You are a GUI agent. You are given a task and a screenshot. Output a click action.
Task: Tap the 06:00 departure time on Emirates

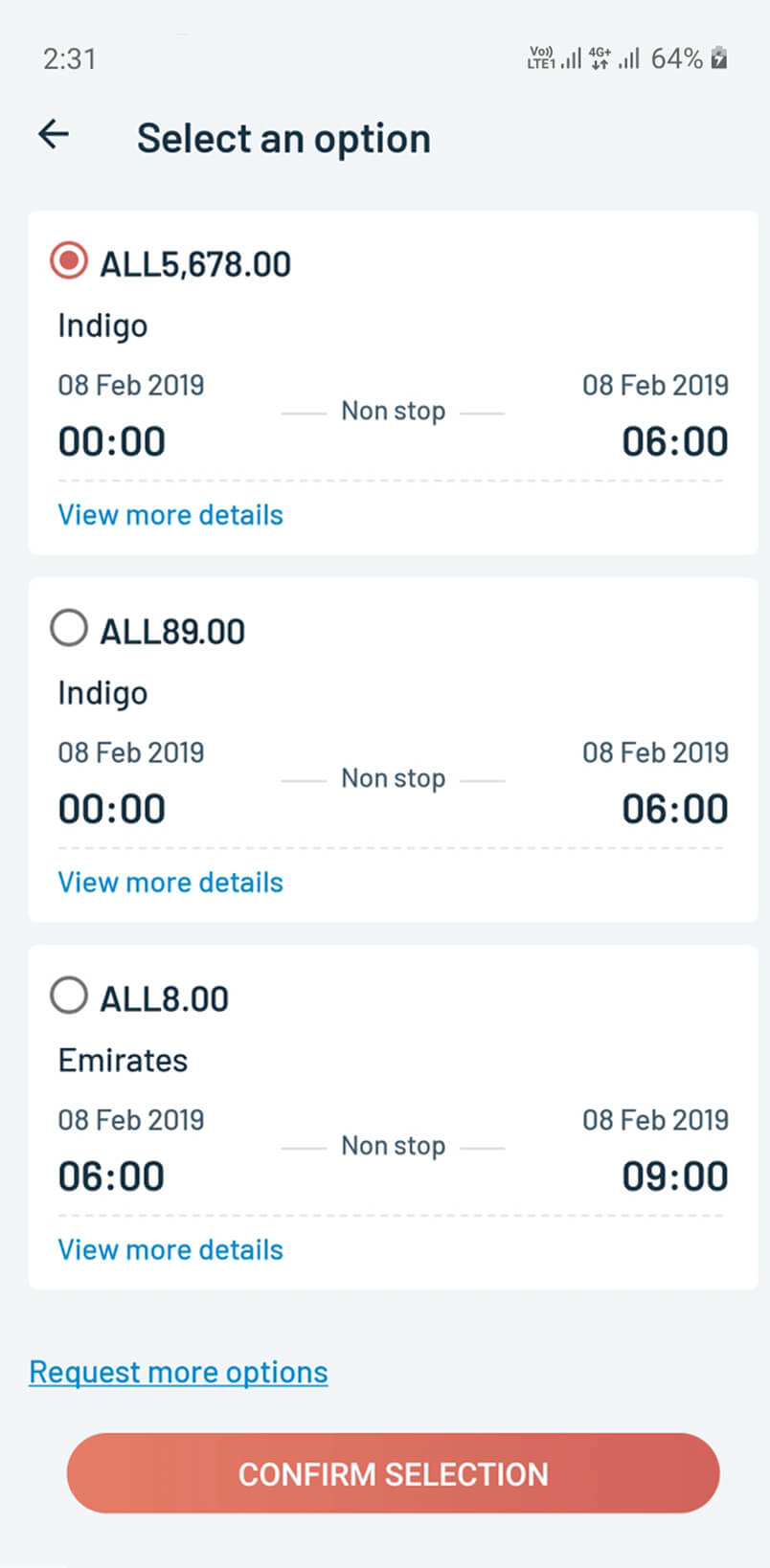point(112,1176)
